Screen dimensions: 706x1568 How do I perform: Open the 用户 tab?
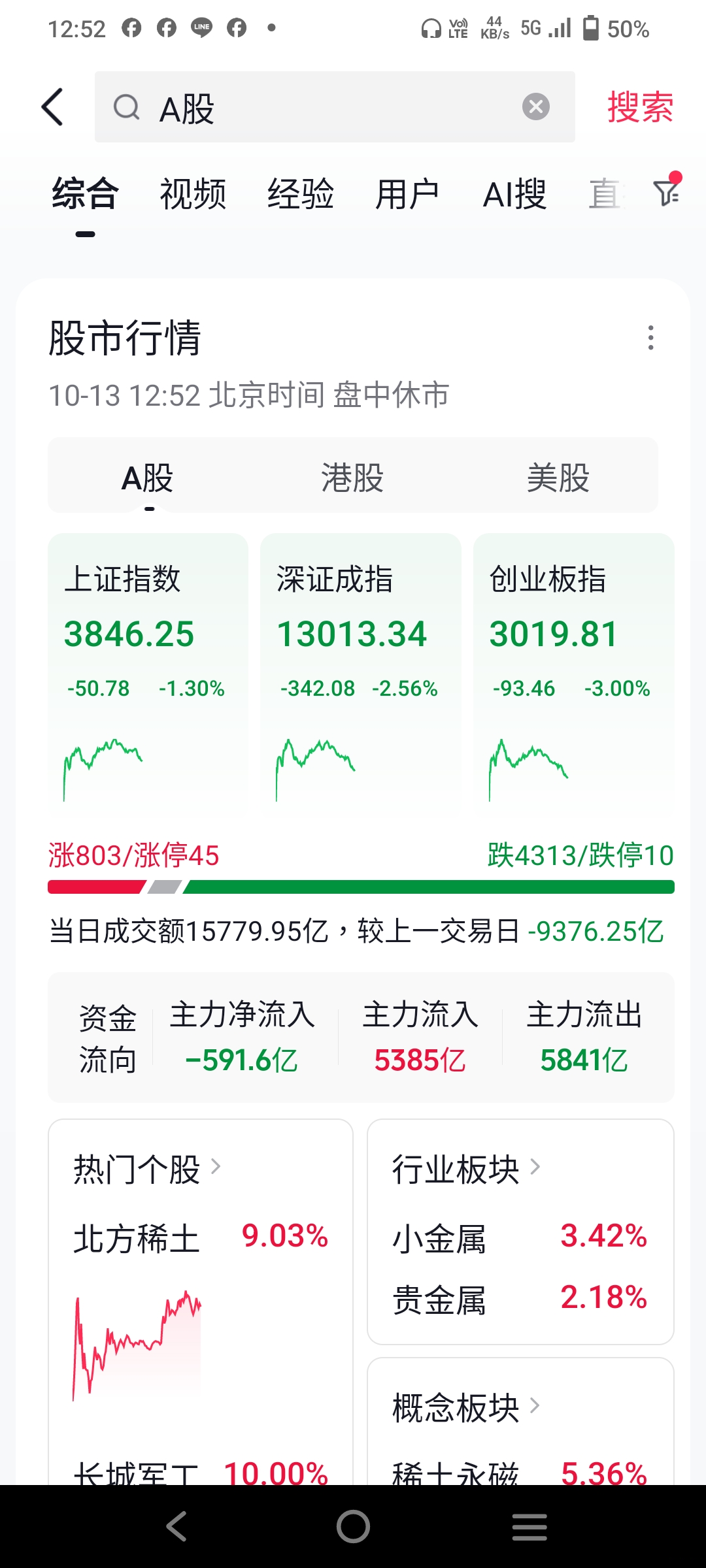click(407, 194)
